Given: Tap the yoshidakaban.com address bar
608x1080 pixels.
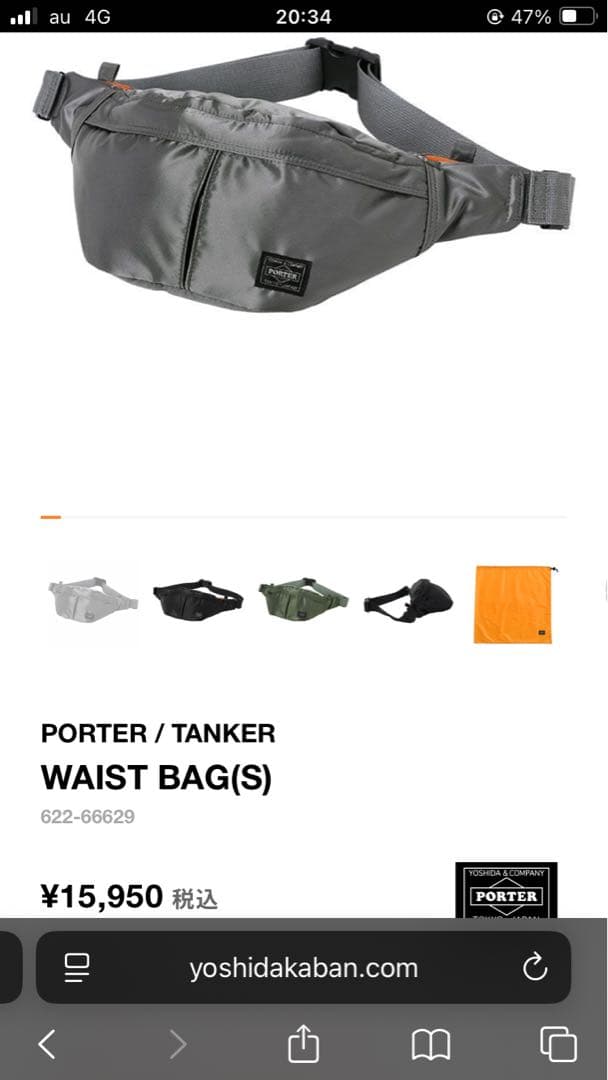Looking at the screenshot, I should (x=304, y=968).
